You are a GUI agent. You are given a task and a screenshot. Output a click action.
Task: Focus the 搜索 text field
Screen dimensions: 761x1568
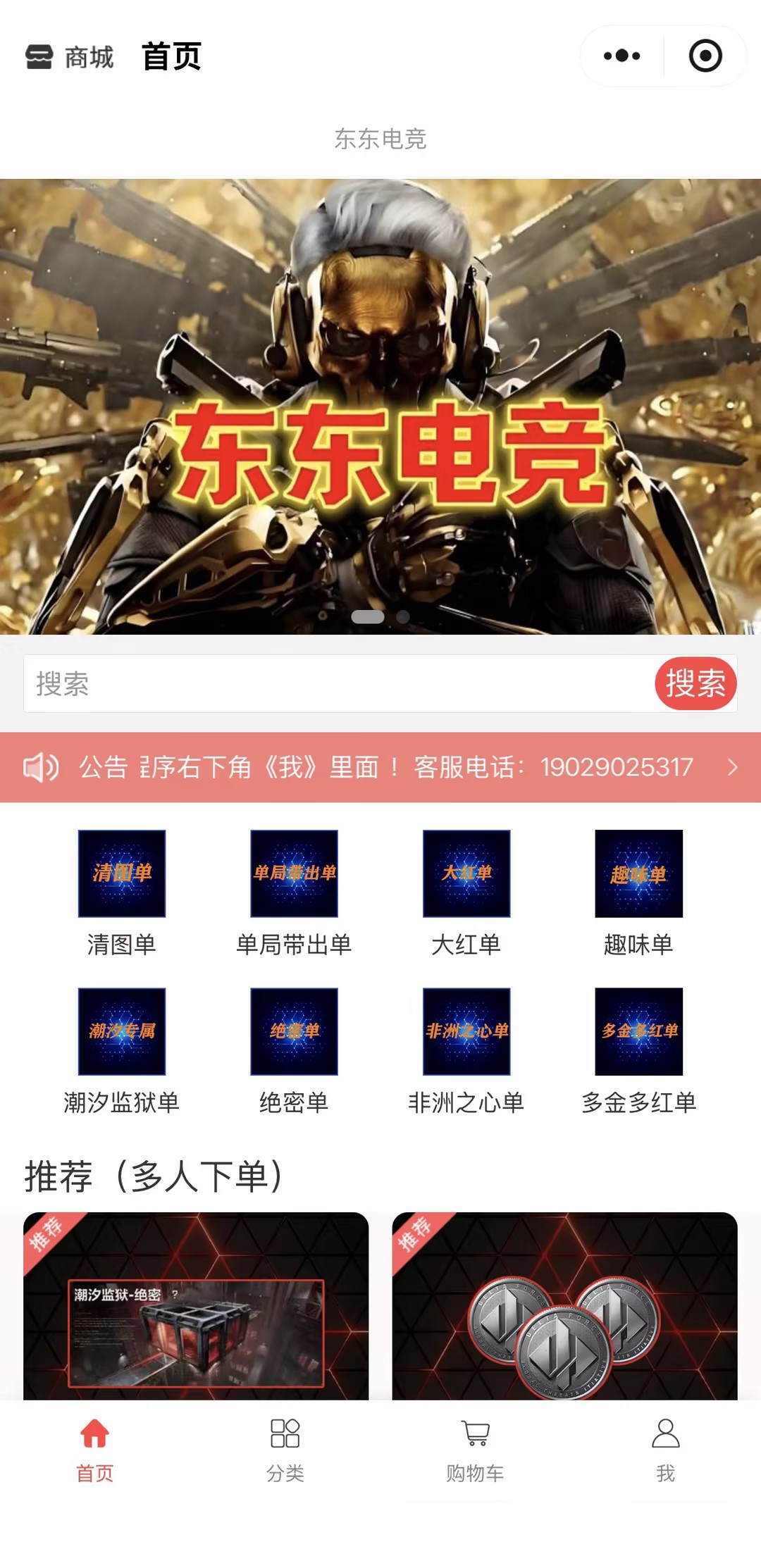click(x=338, y=683)
